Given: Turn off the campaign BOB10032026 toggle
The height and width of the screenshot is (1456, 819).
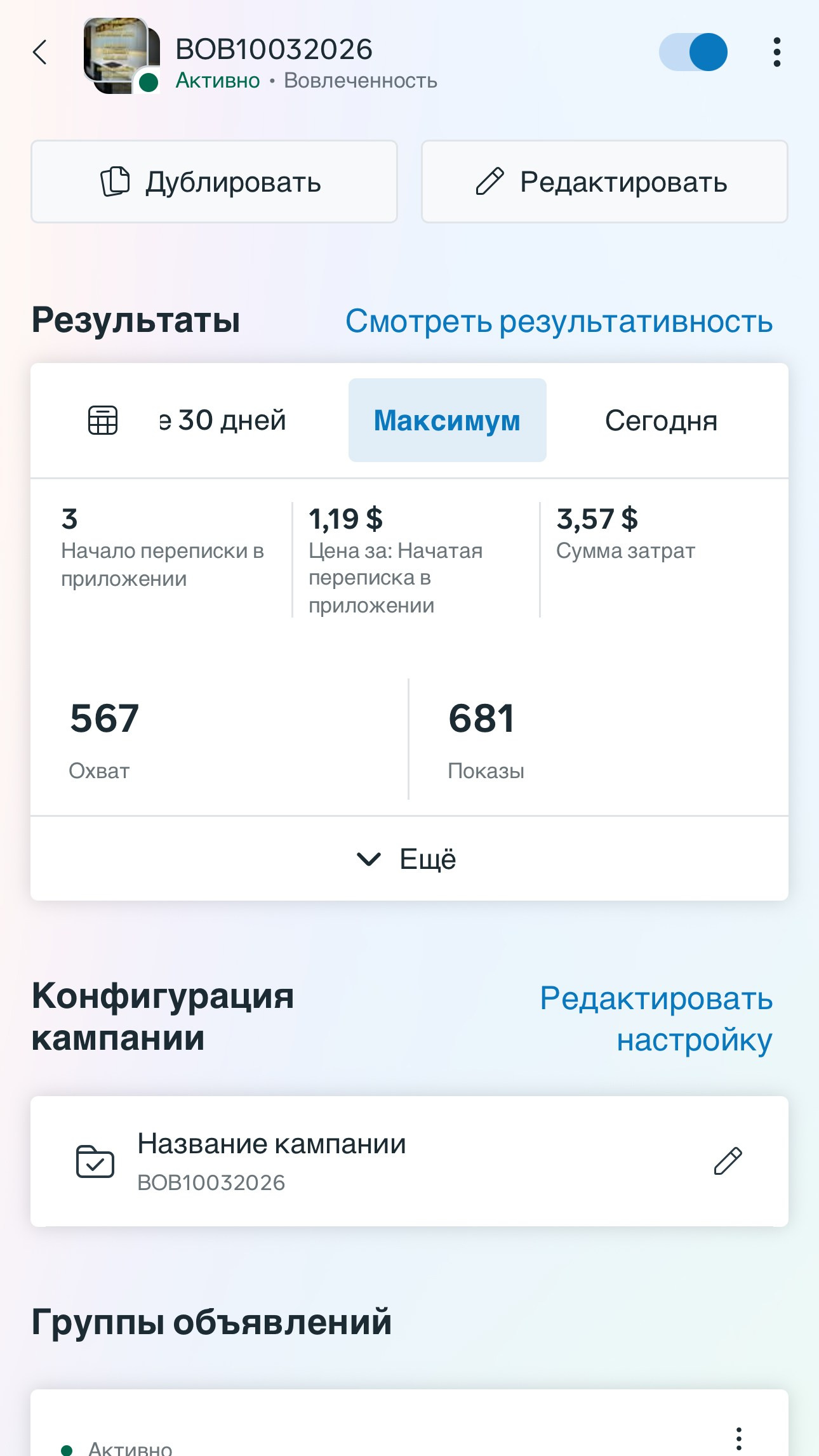Looking at the screenshot, I should [693, 52].
